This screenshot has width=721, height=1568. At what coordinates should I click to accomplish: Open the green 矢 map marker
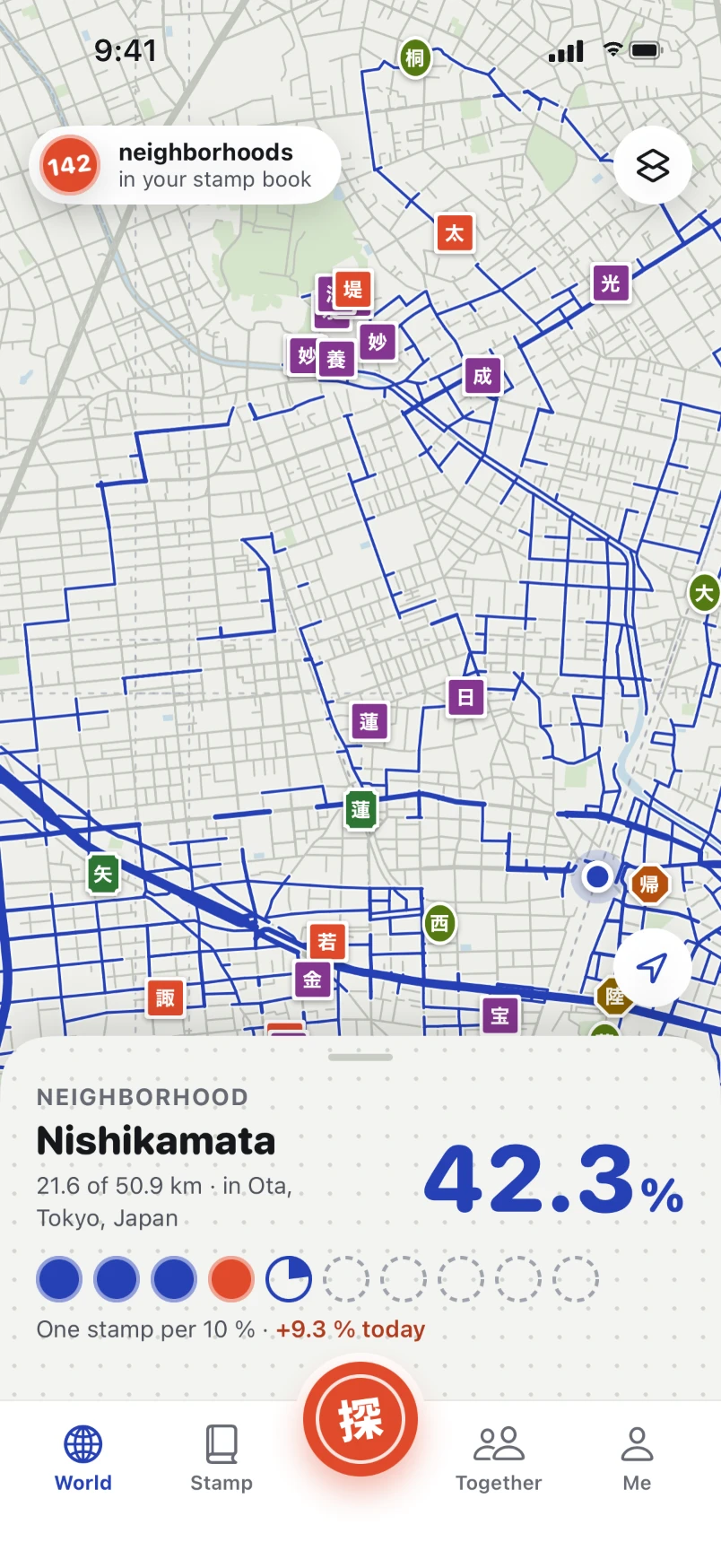(x=103, y=874)
